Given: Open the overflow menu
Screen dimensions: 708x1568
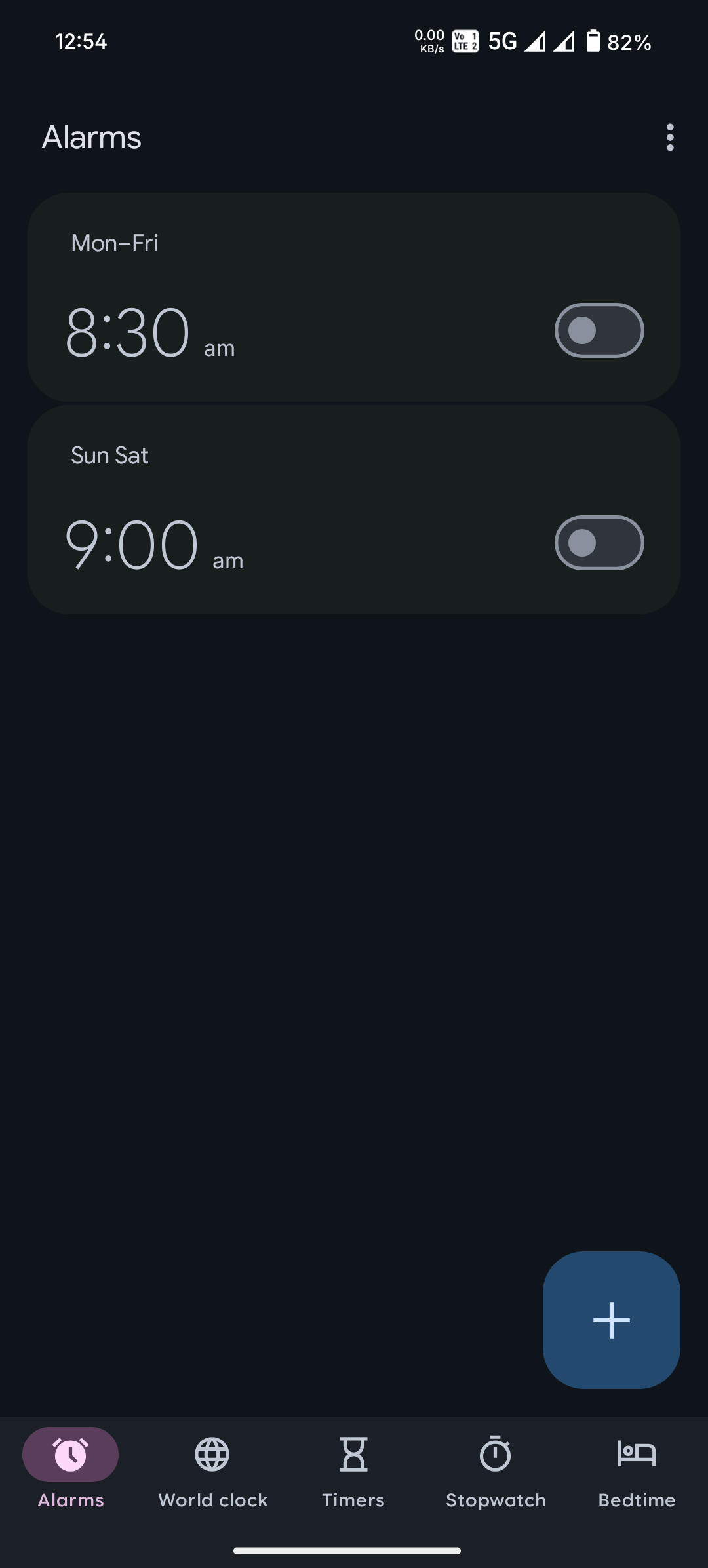Looking at the screenshot, I should point(669,138).
